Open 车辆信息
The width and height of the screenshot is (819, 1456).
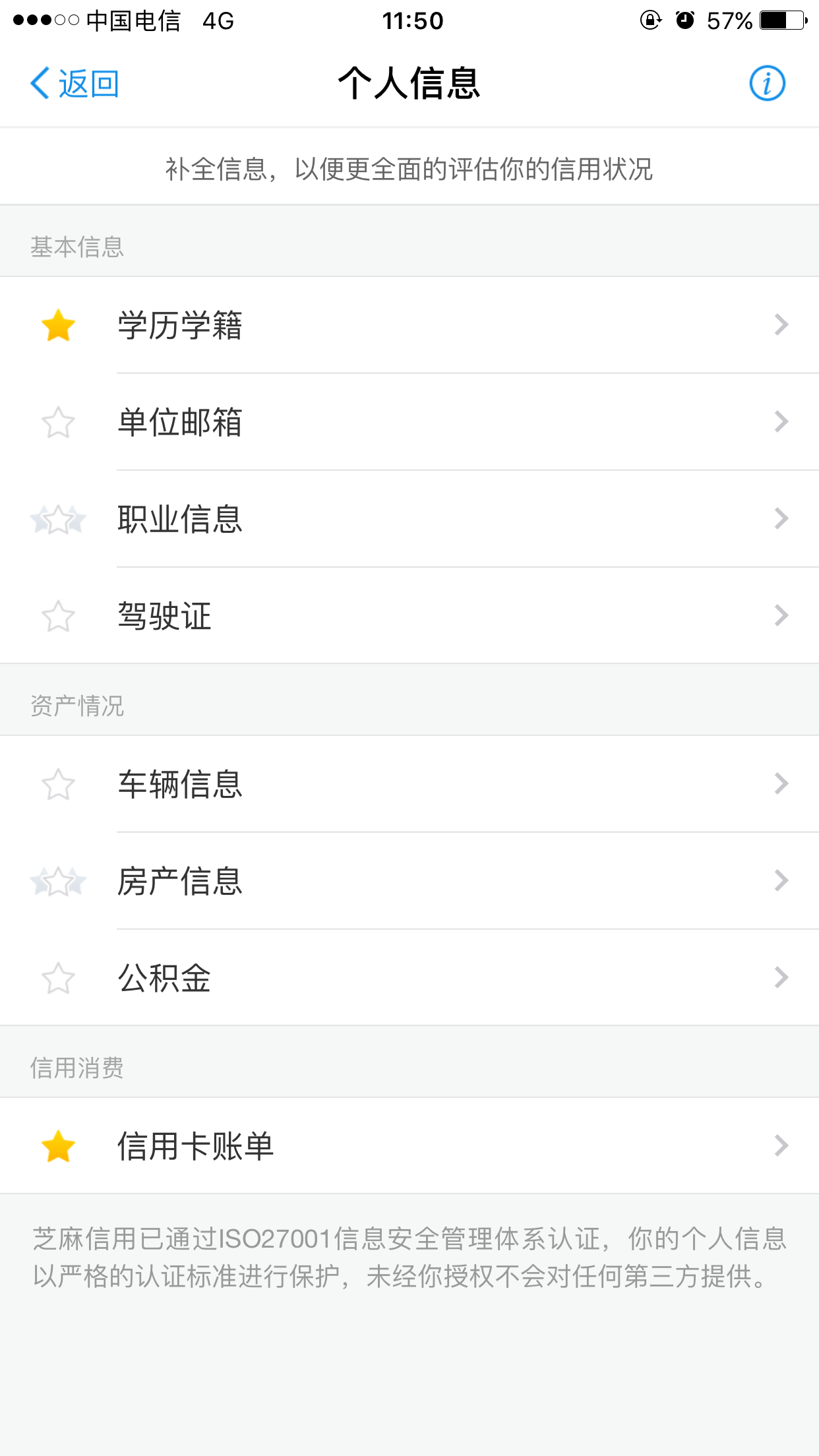point(409,784)
